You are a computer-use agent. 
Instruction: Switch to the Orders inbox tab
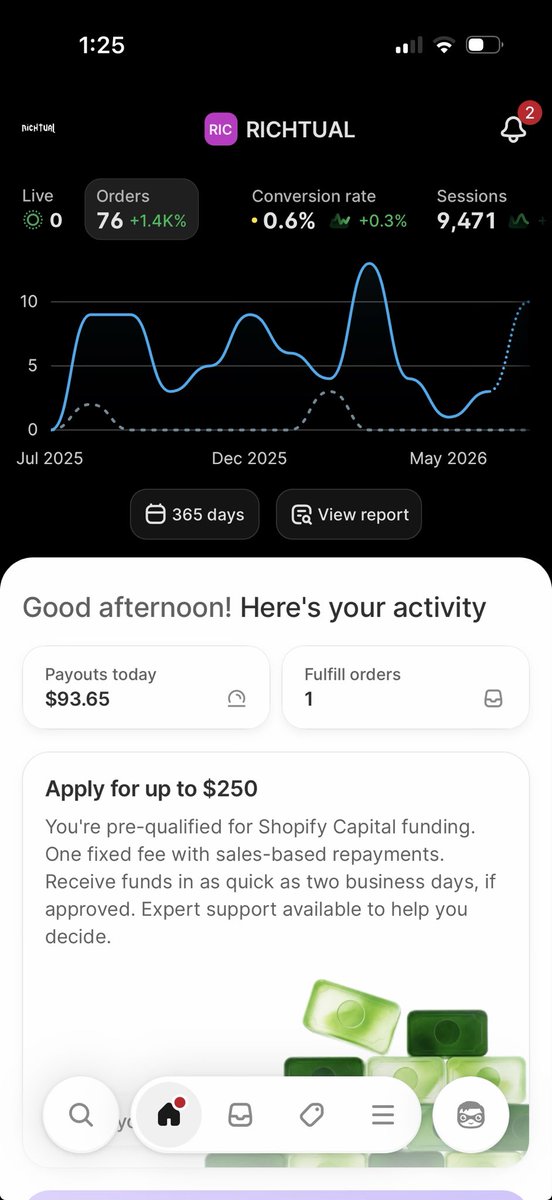240,1114
